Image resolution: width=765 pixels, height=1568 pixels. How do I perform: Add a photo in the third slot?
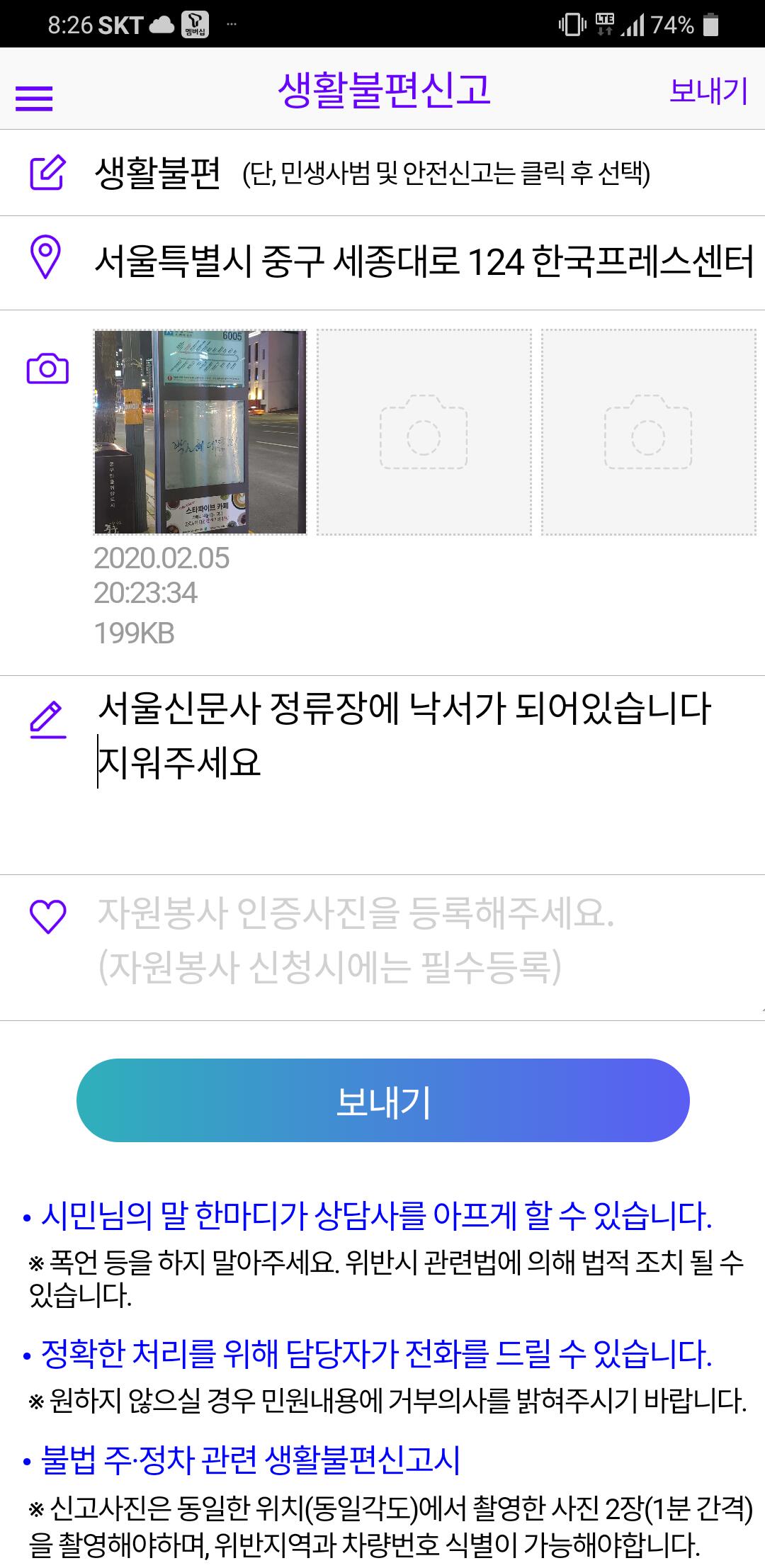pyautogui.click(x=648, y=432)
